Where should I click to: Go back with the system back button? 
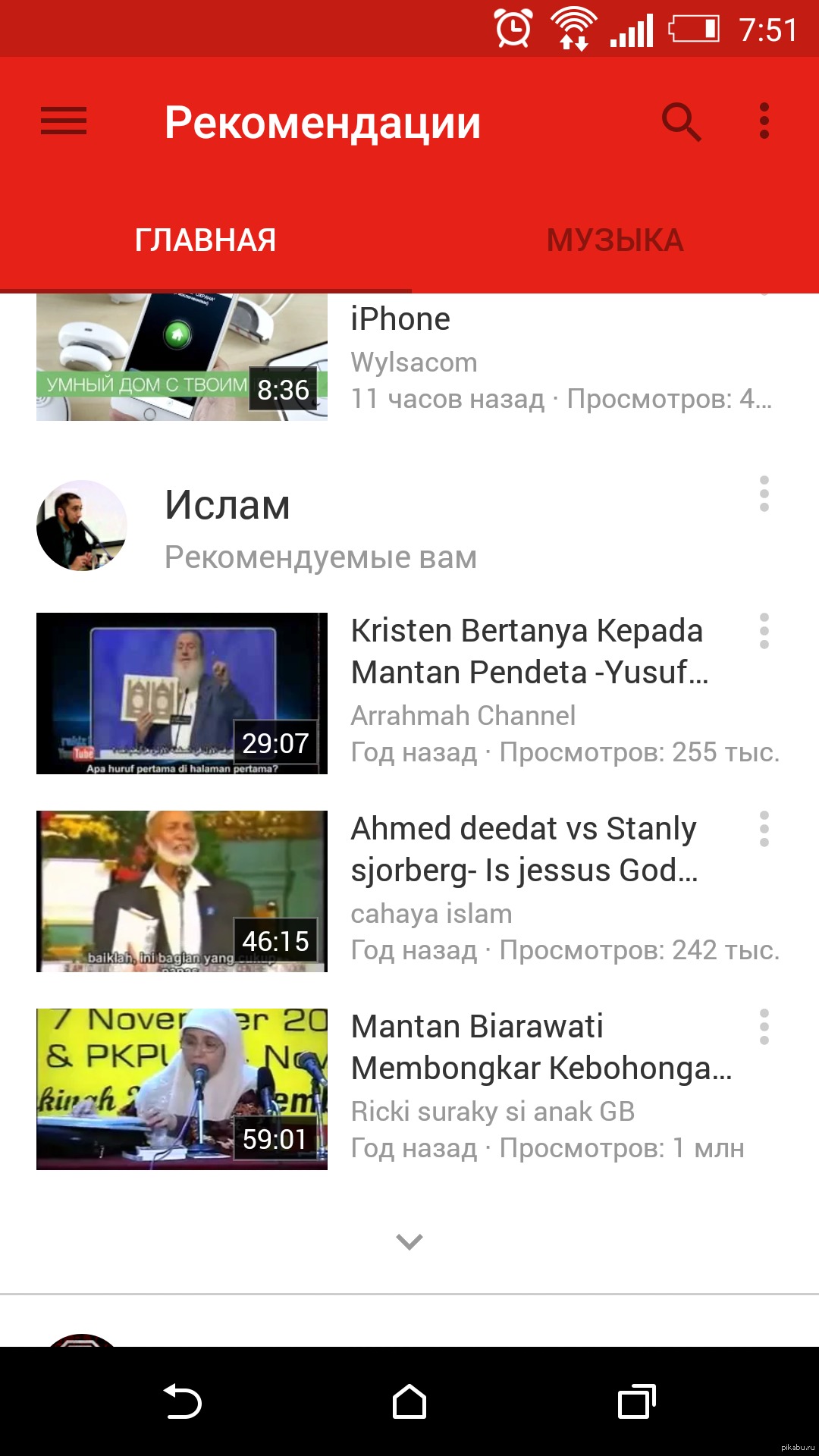tap(182, 1401)
